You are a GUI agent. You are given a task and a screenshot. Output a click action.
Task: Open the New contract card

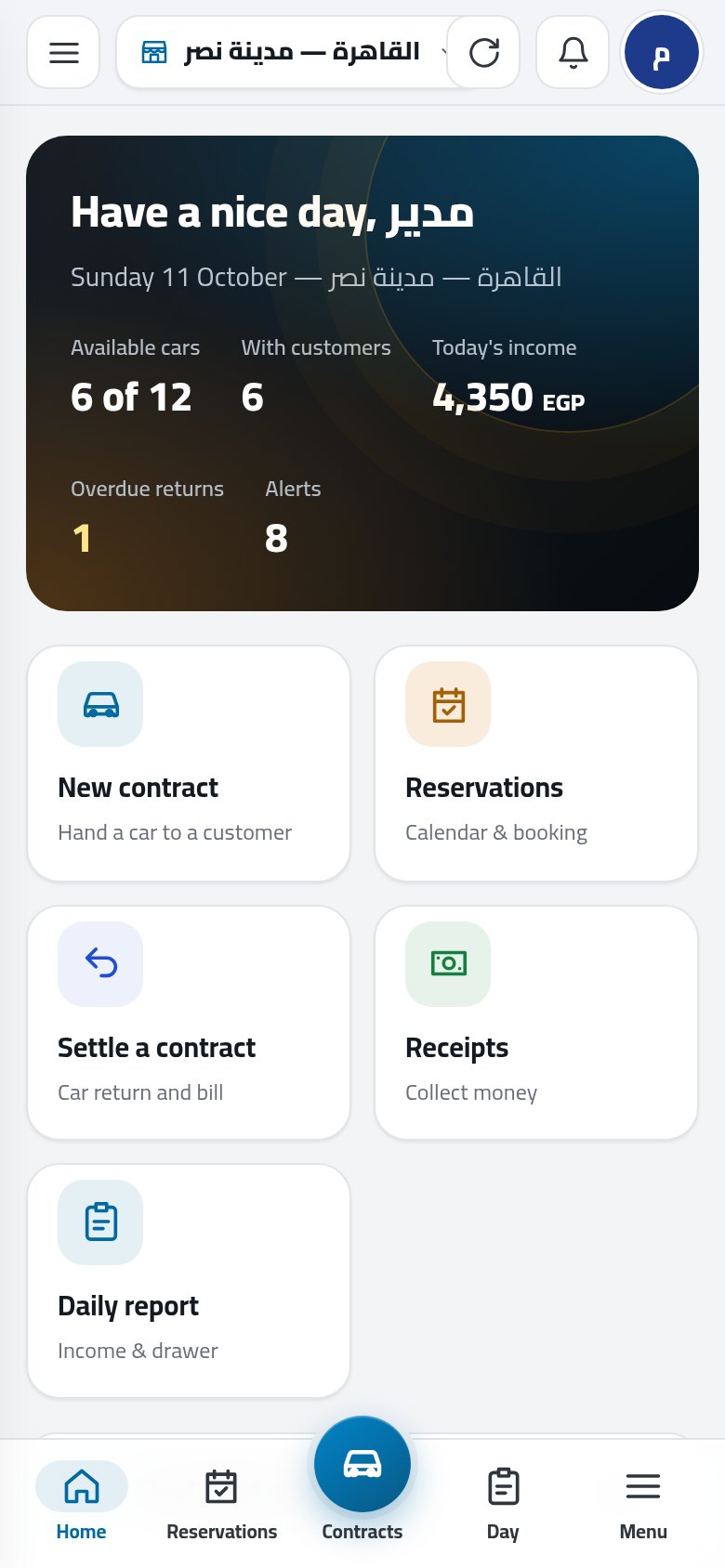[x=189, y=764]
